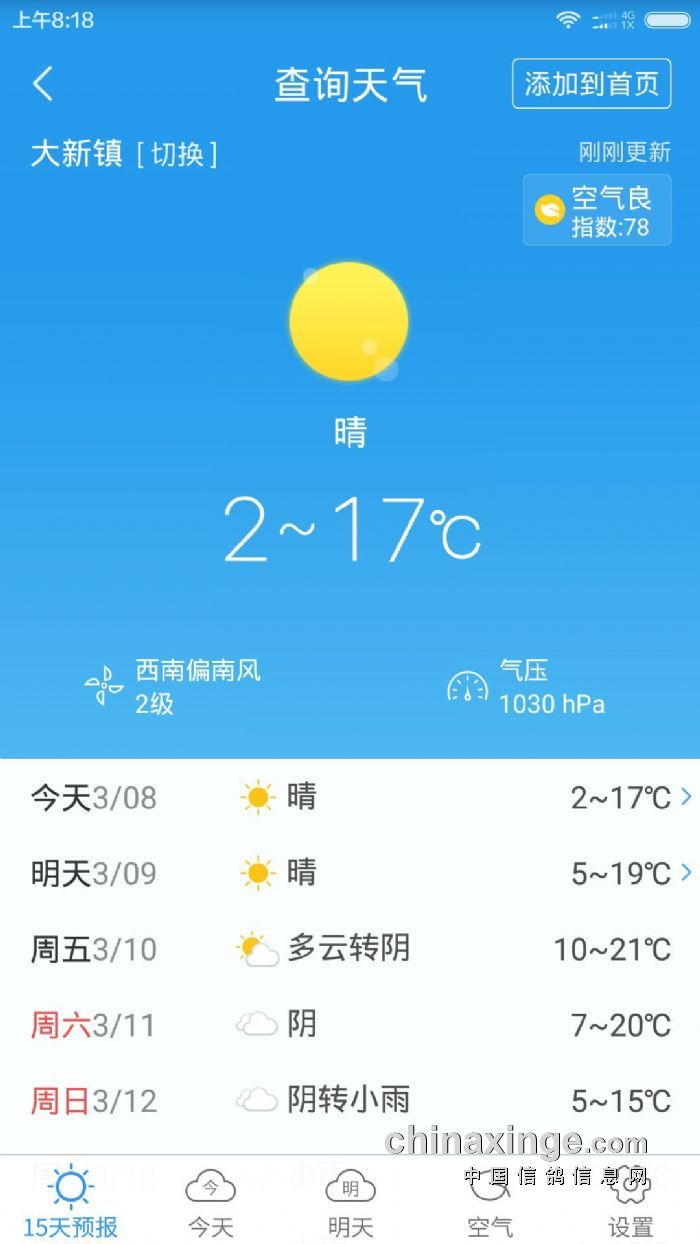Tap the 添加到首页 button
Screen dimensions: 700x1244
point(591,84)
